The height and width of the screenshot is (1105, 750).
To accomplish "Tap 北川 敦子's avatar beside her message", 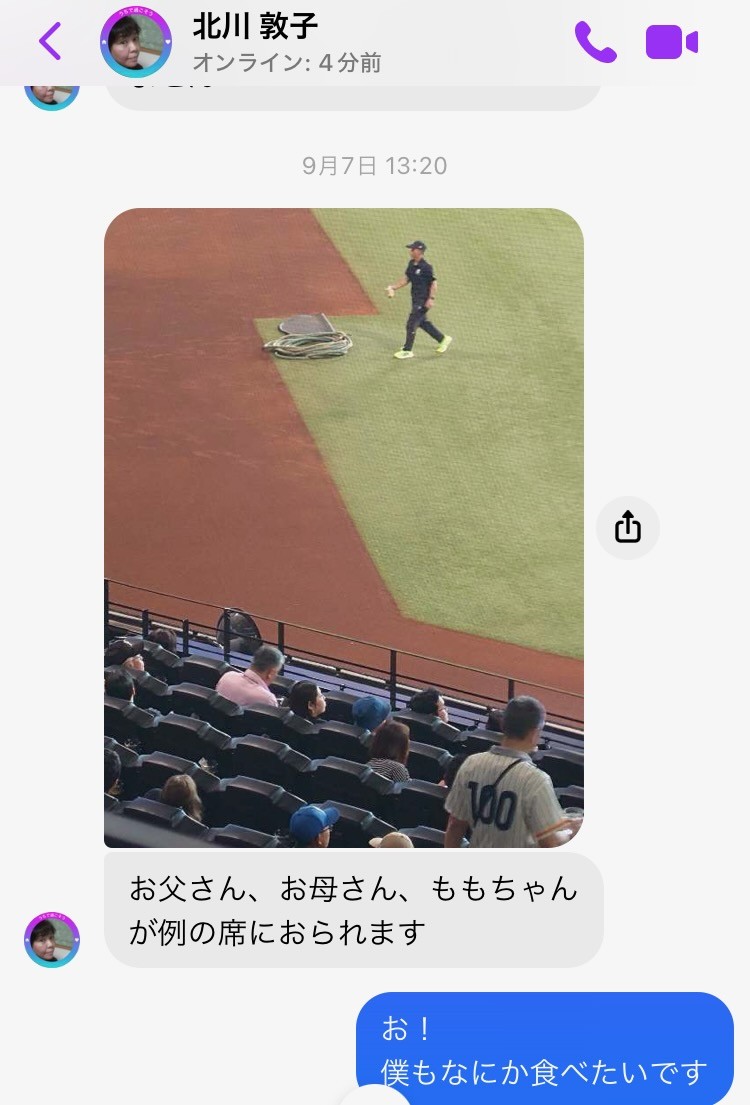I will tap(52, 939).
